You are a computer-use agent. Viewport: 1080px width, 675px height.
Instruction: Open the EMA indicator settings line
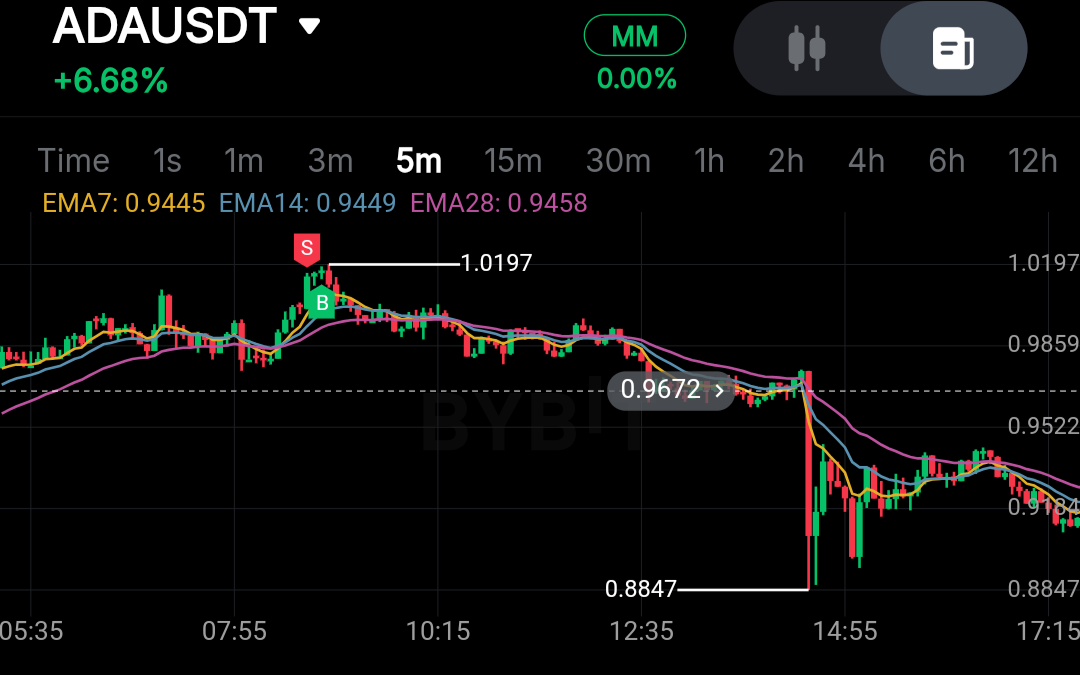315,204
